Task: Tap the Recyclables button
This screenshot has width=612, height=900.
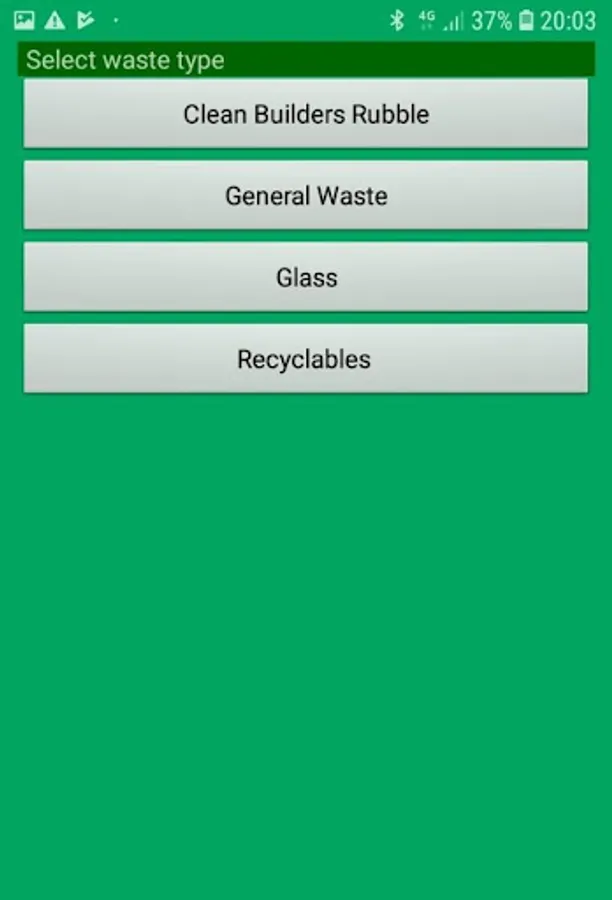Action: tap(306, 359)
